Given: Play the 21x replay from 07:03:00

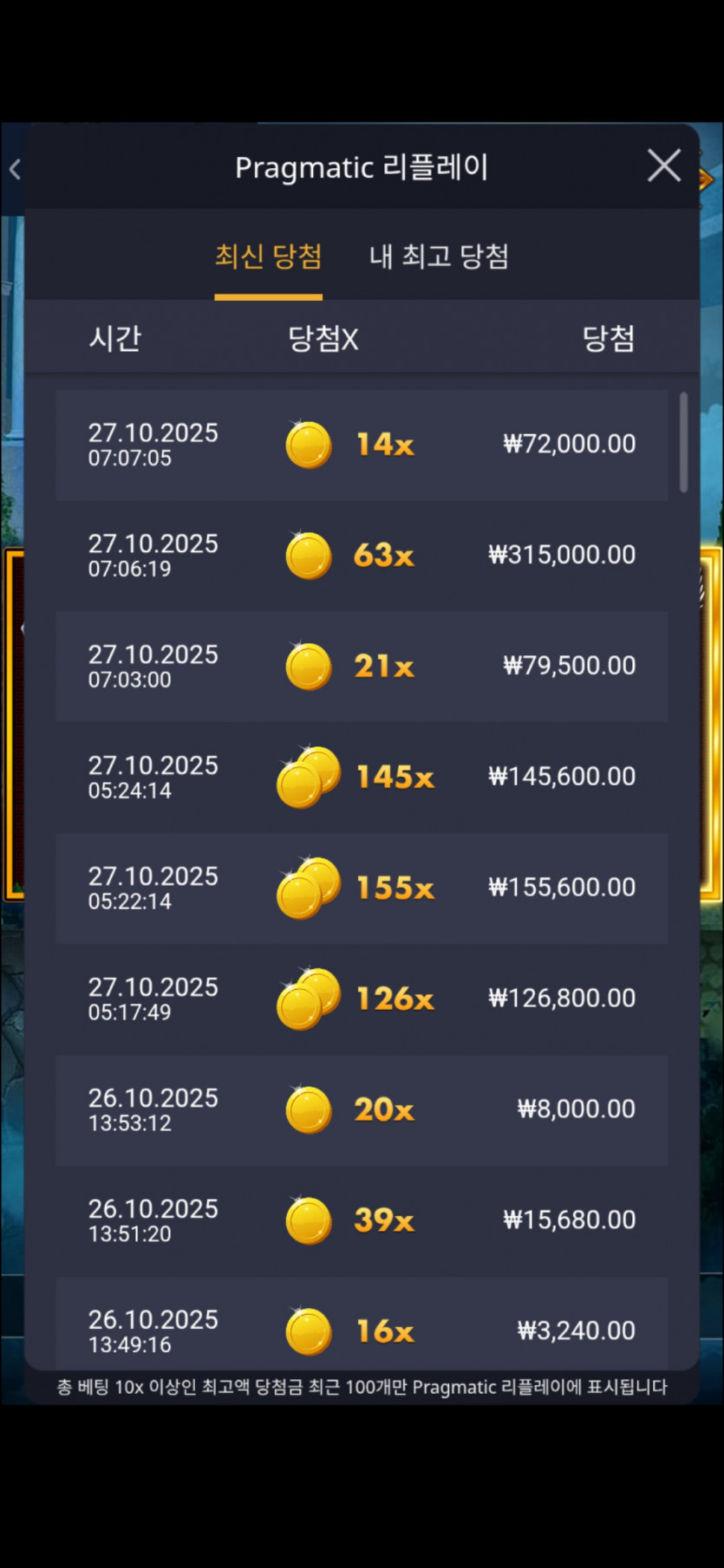Looking at the screenshot, I should click(x=362, y=667).
